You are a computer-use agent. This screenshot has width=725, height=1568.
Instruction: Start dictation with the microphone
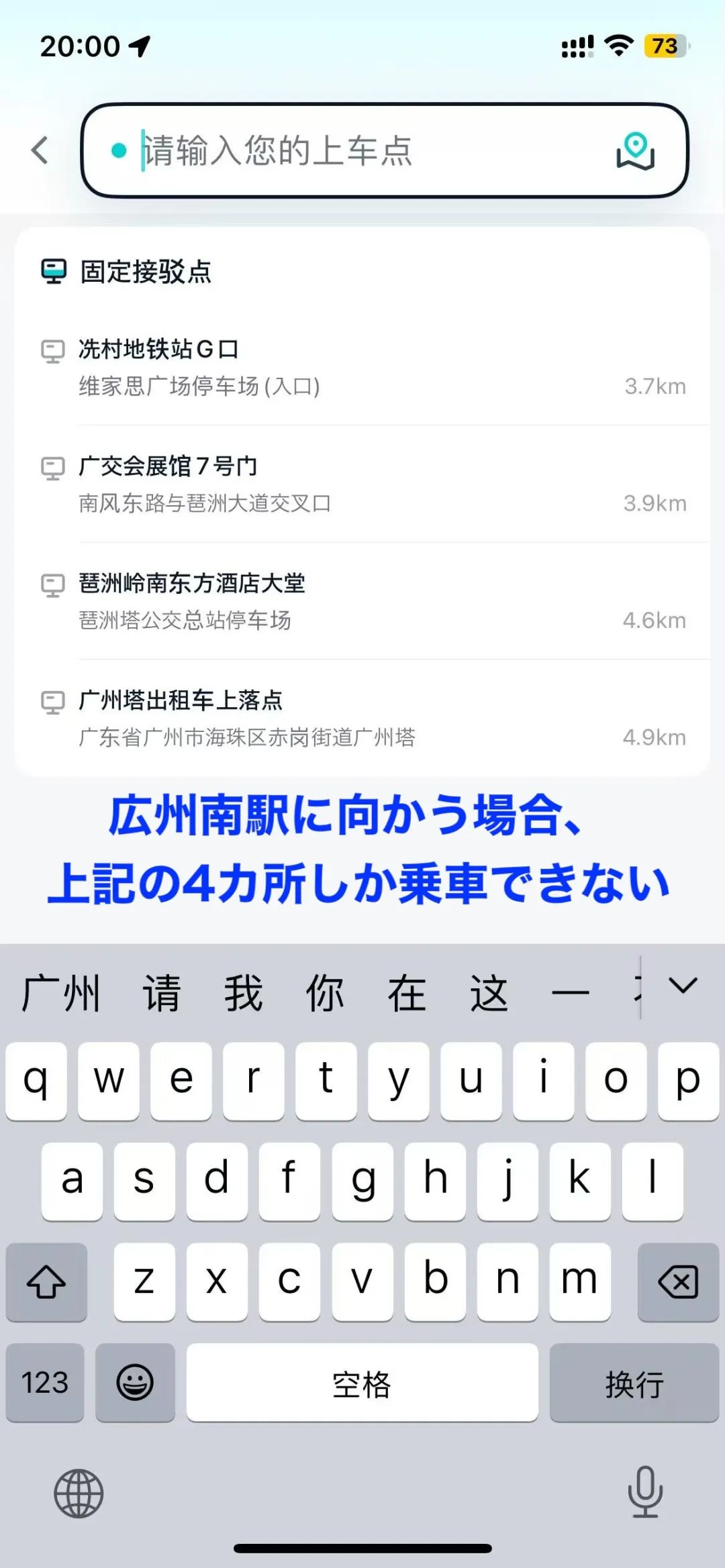pyautogui.click(x=645, y=1492)
